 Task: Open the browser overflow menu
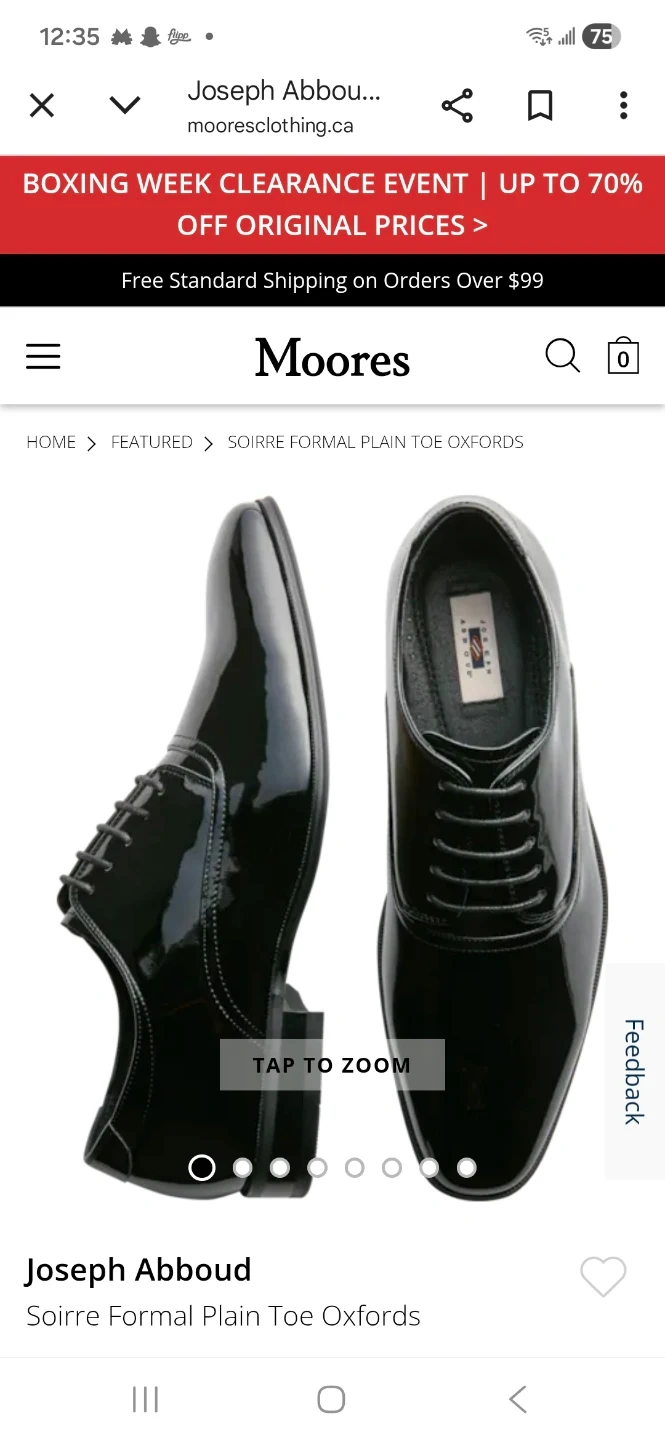coord(623,105)
